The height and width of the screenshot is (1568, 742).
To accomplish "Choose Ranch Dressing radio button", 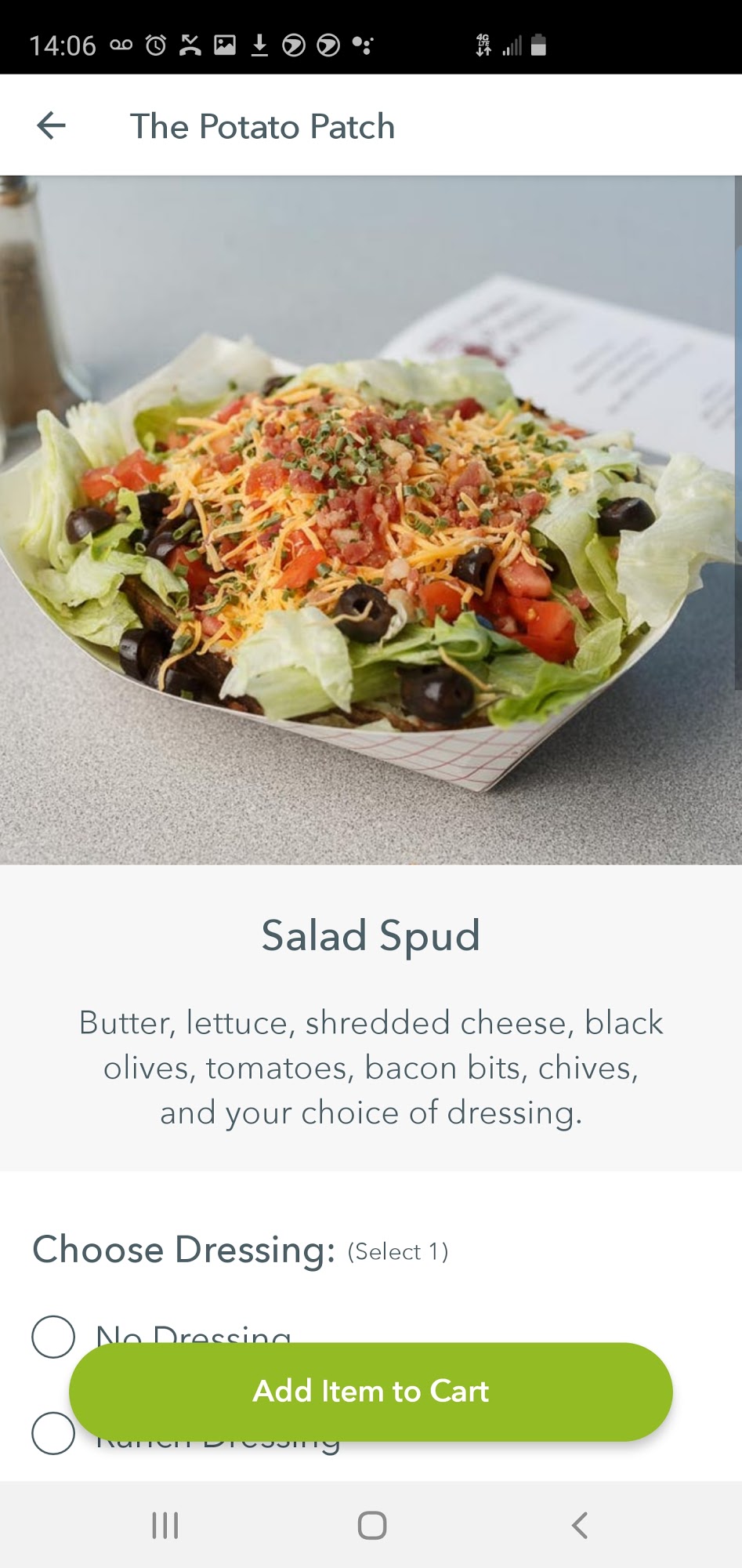I will [52, 1433].
